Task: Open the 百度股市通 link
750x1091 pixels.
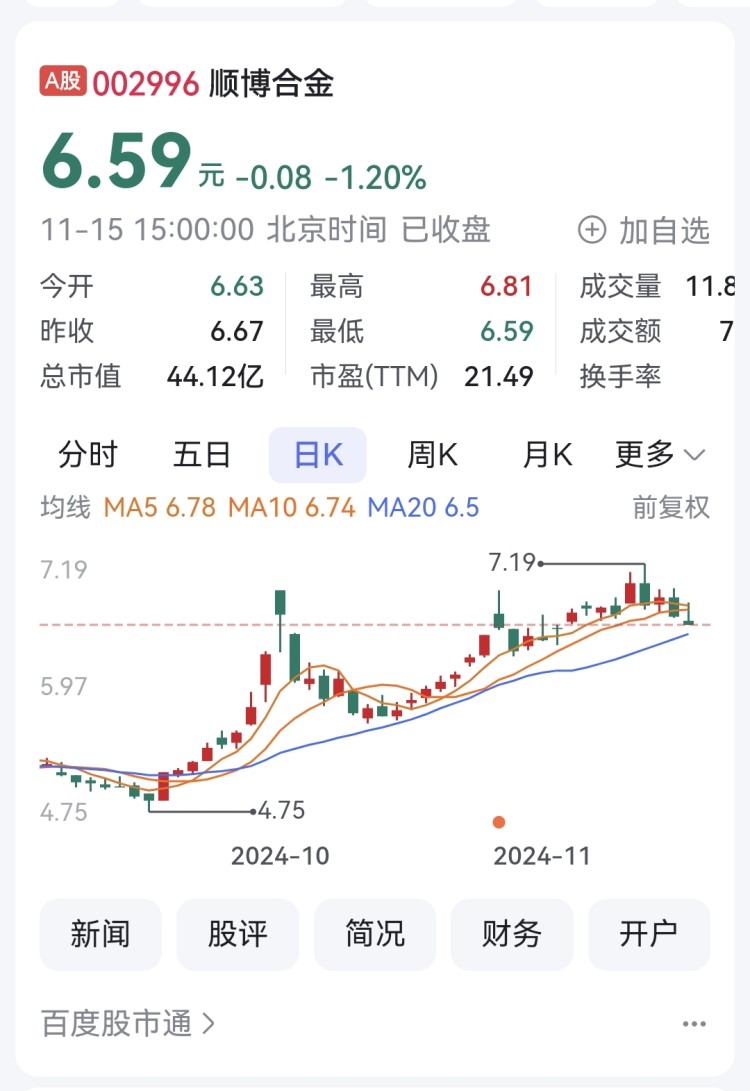Action: point(128,1023)
